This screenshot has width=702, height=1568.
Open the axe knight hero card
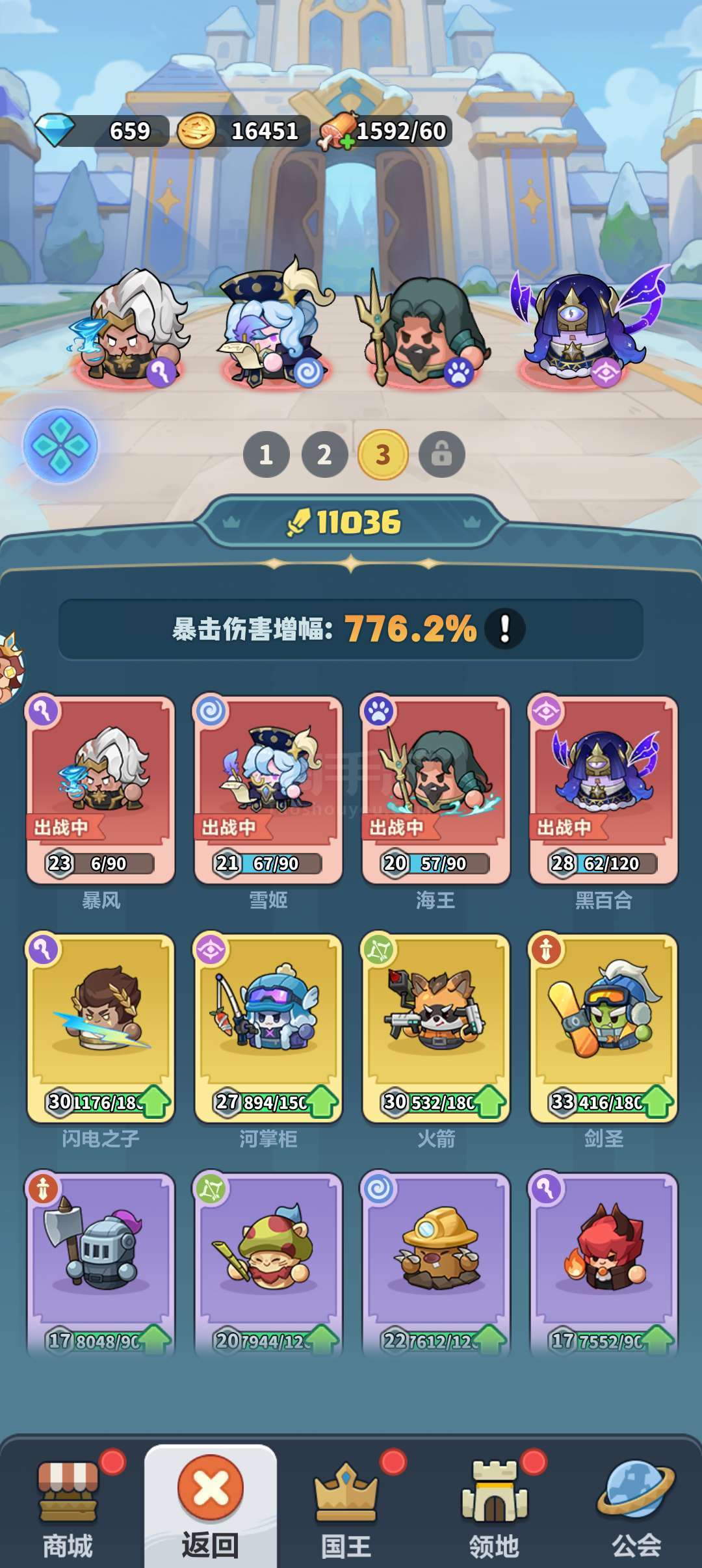(100, 1264)
